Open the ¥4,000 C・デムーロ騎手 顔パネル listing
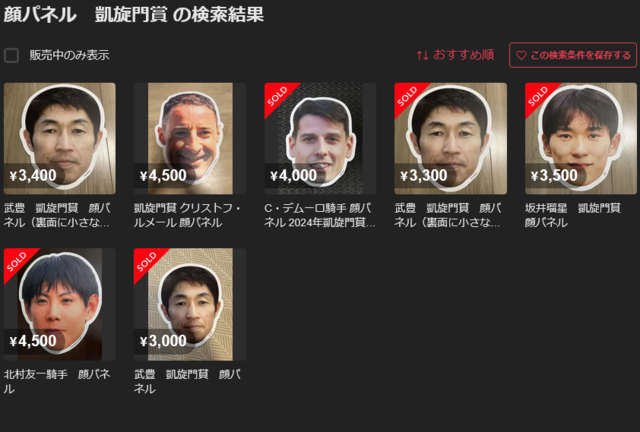The height and width of the screenshot is (432, 640). point(319,137)
